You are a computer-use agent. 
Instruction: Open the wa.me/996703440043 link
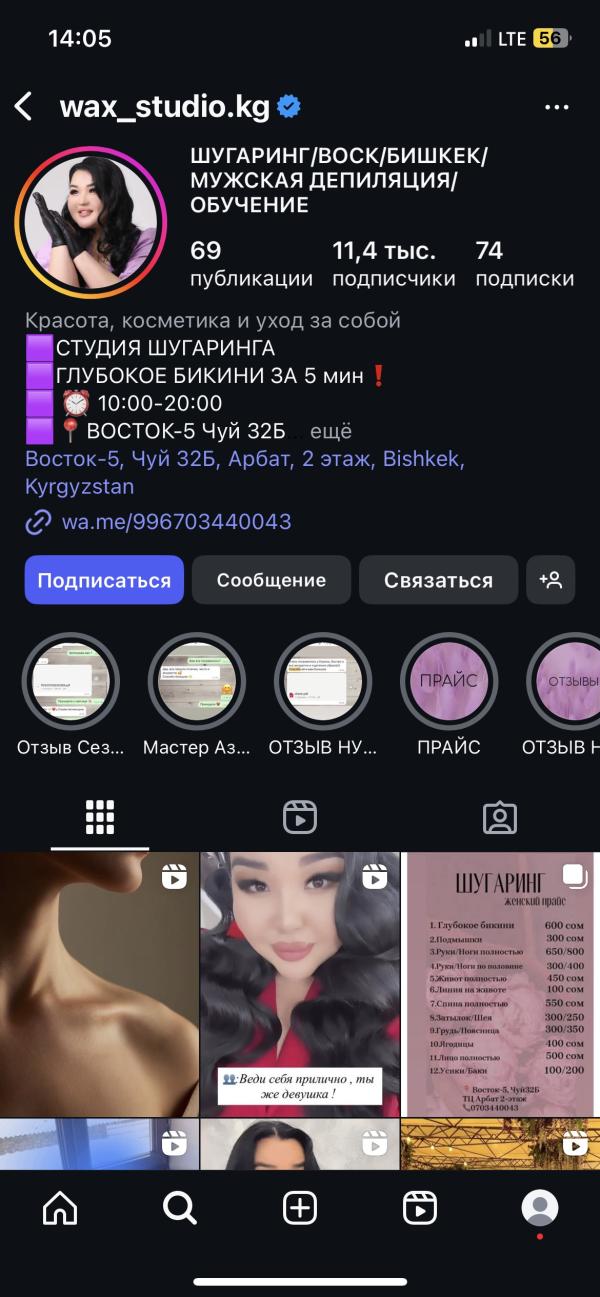pyautogui.click(x=176, y=521)
